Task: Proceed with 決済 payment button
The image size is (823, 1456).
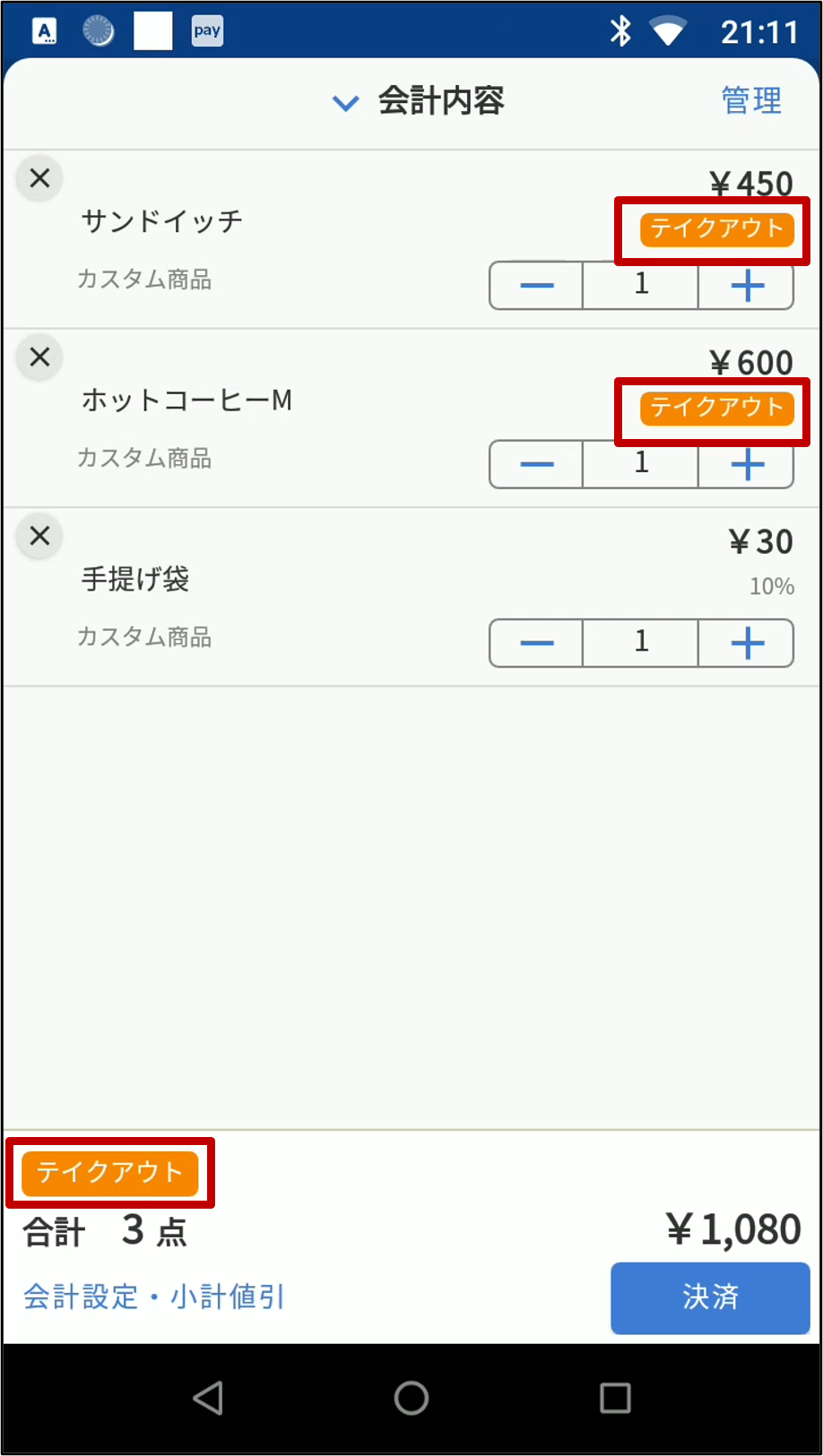Action: pos(710,1297)
